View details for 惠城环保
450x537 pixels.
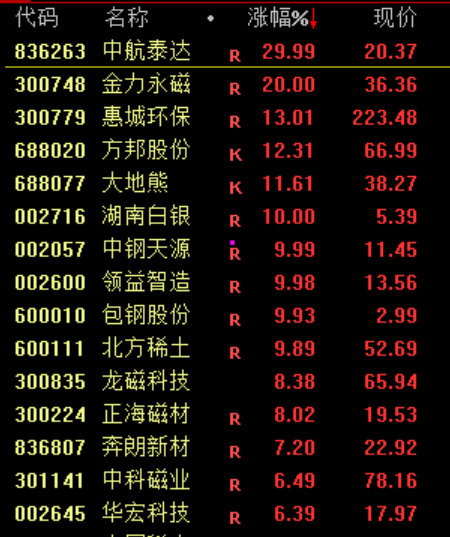click(225, 117)
